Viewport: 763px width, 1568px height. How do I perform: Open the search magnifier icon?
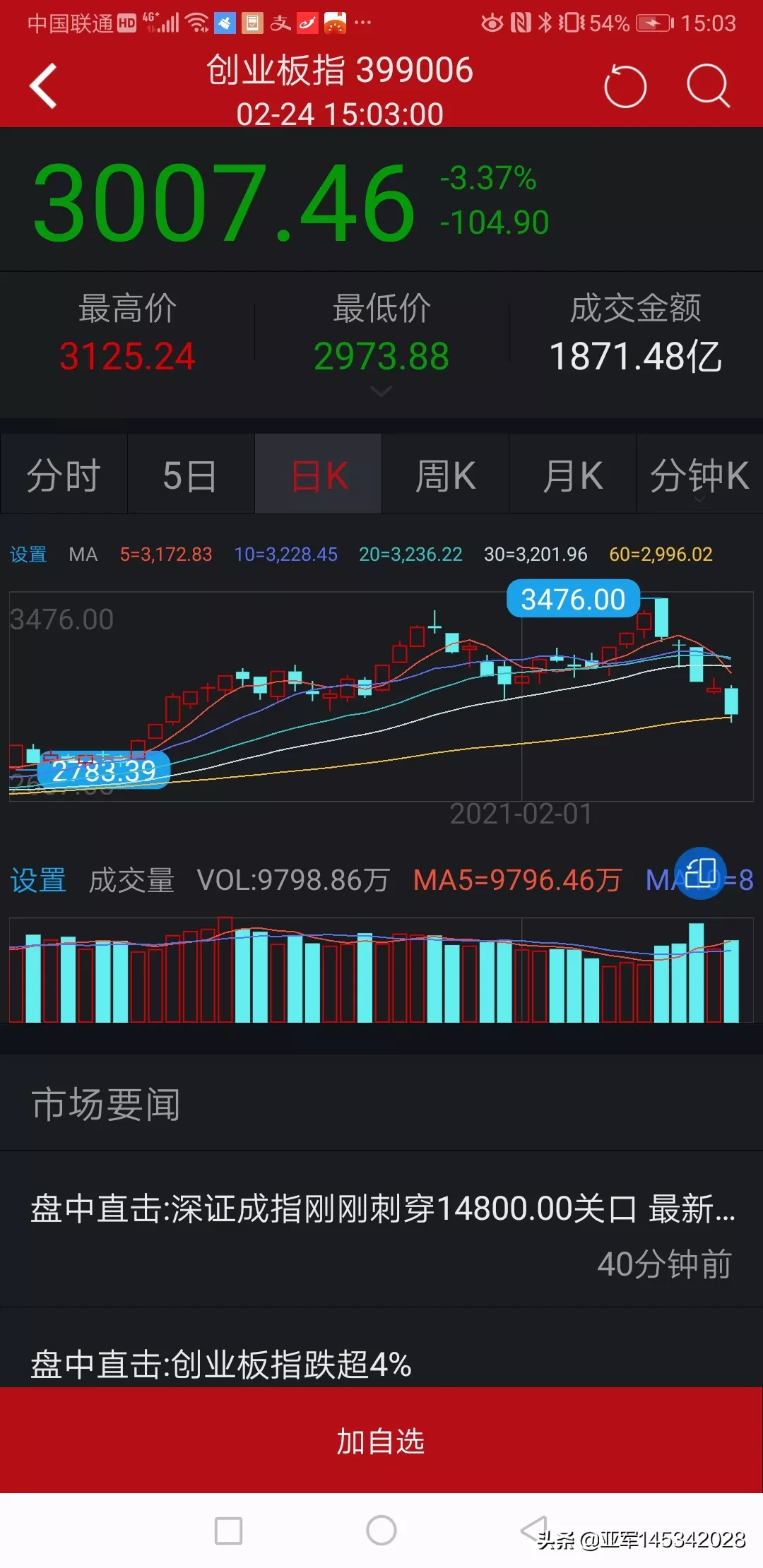(x=707, y=86)
